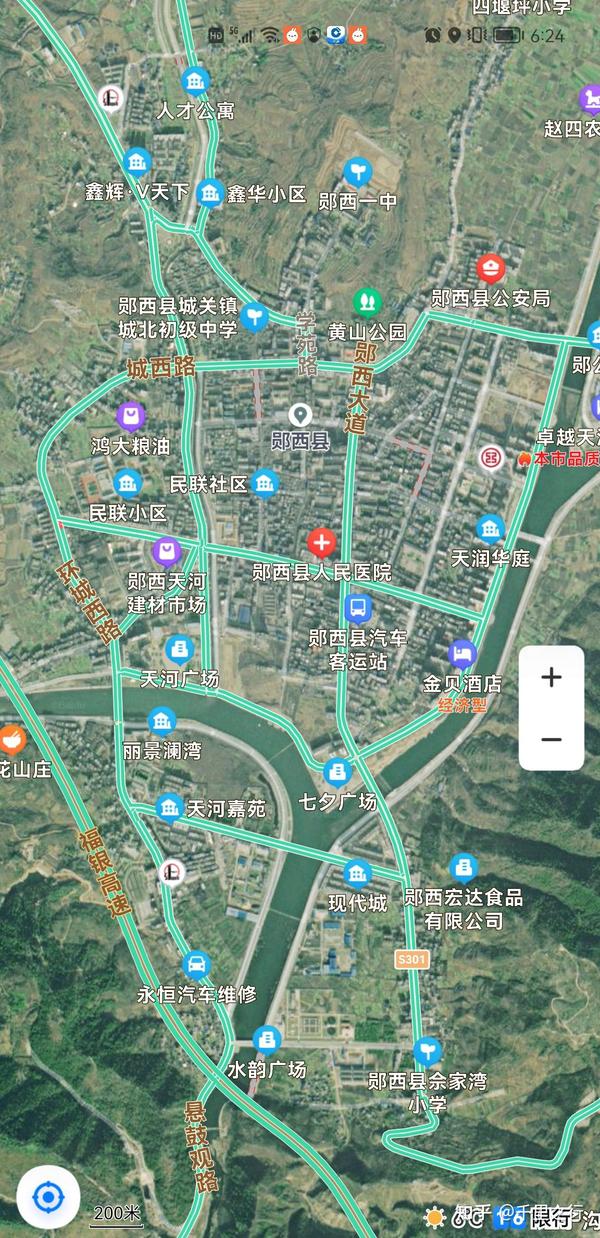Tap the 郧西县公安局 marker
This screenshot has width=600, height=1238.
[x=490, y=268]
